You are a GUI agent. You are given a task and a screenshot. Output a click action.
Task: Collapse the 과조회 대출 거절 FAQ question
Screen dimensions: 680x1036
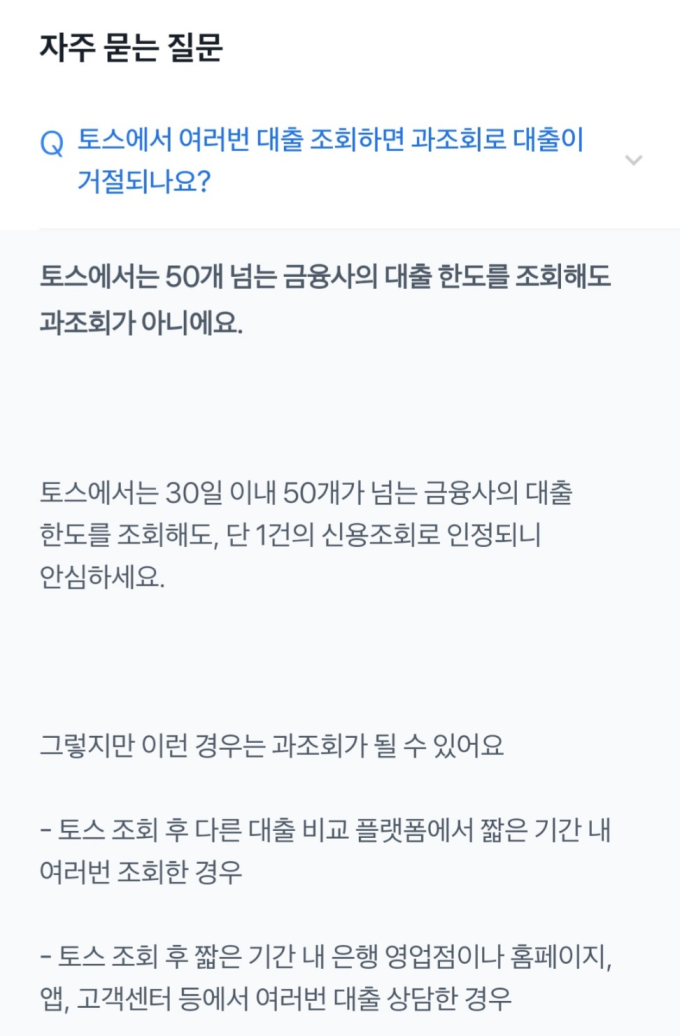(x=633, y=160)
